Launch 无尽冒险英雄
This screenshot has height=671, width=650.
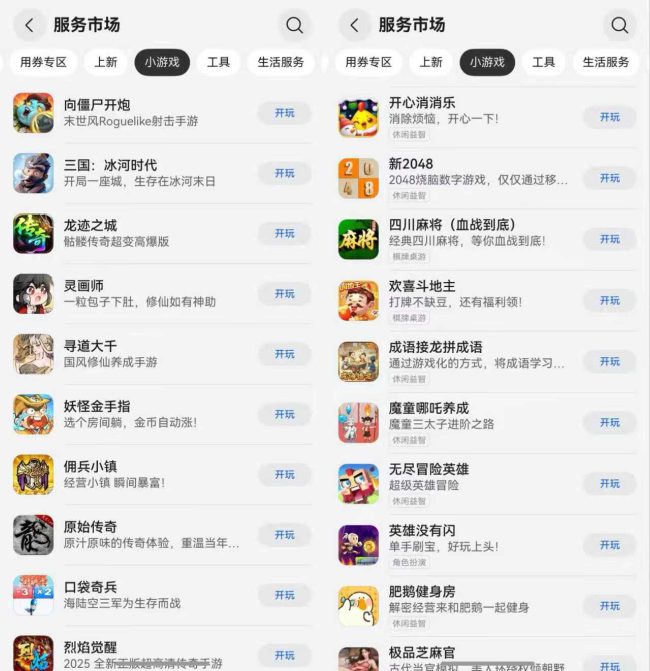[x=609, y=483]
